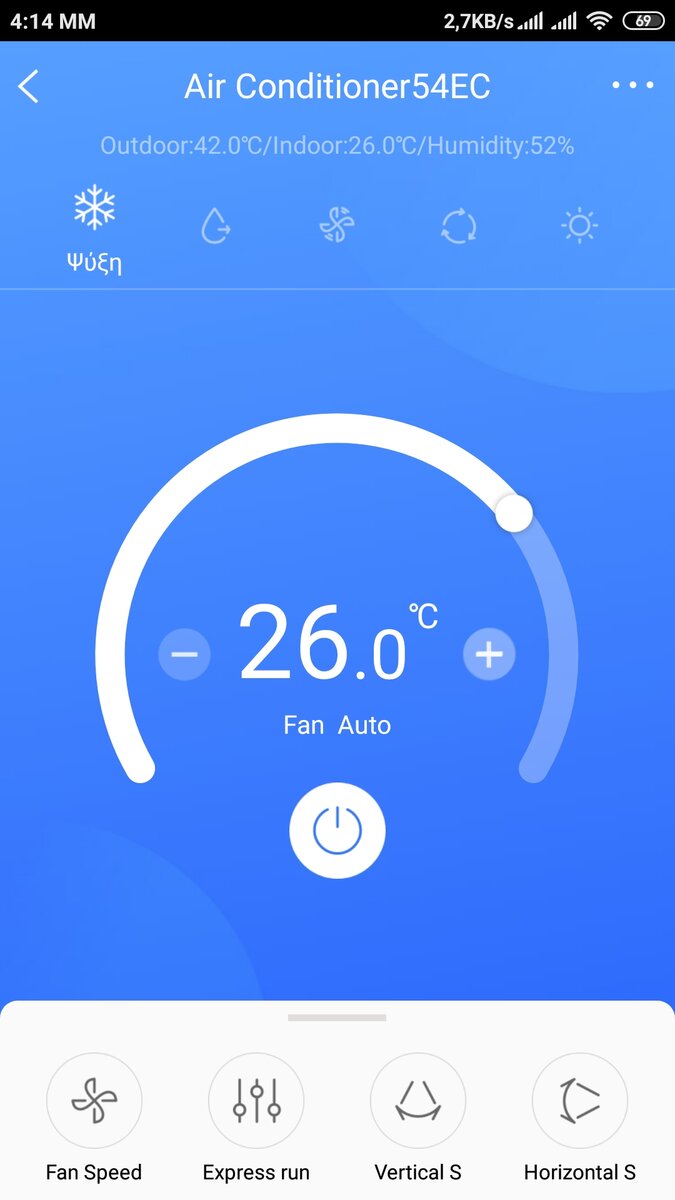Toggle the air conditioner power button
The height and width of the screenshot is (1200, 675).
click(x=337, y=830)
